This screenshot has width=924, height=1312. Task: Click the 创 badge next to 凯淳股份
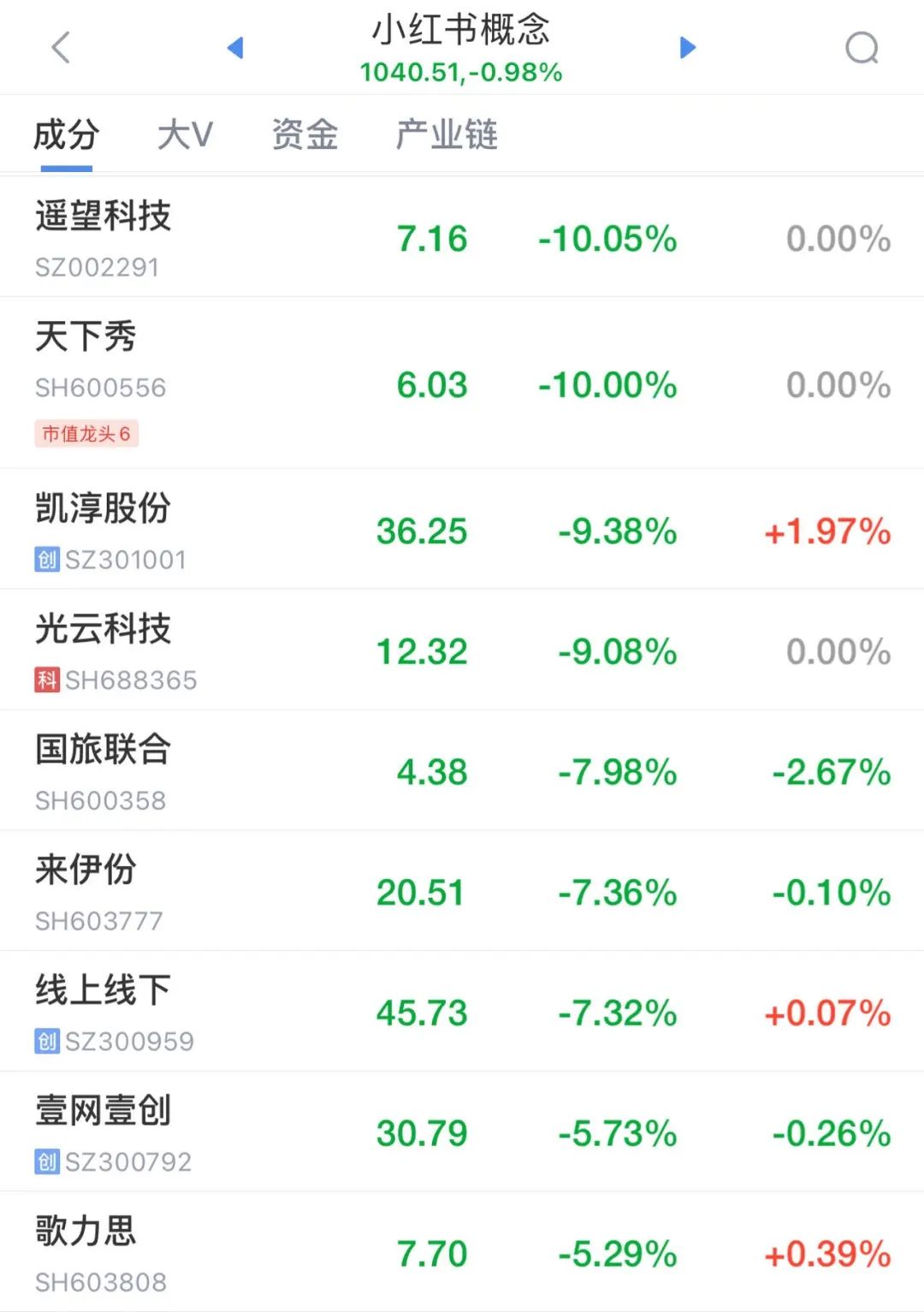pos(45,561)
